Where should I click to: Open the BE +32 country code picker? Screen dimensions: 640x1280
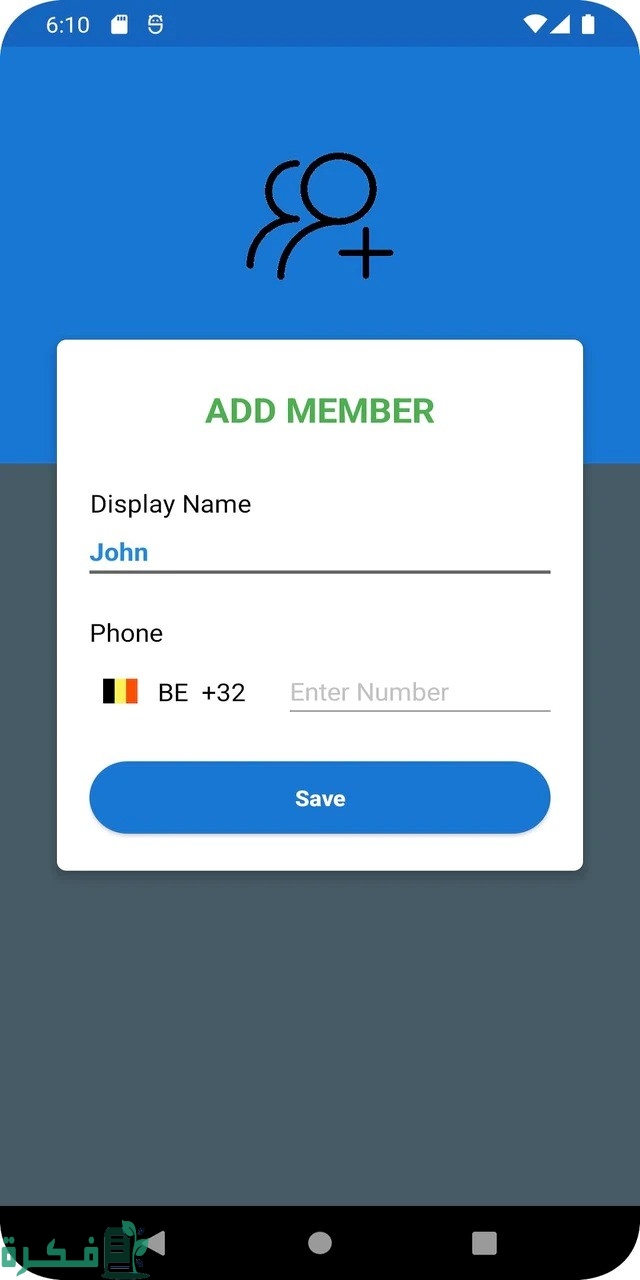[x=175, y=692]
